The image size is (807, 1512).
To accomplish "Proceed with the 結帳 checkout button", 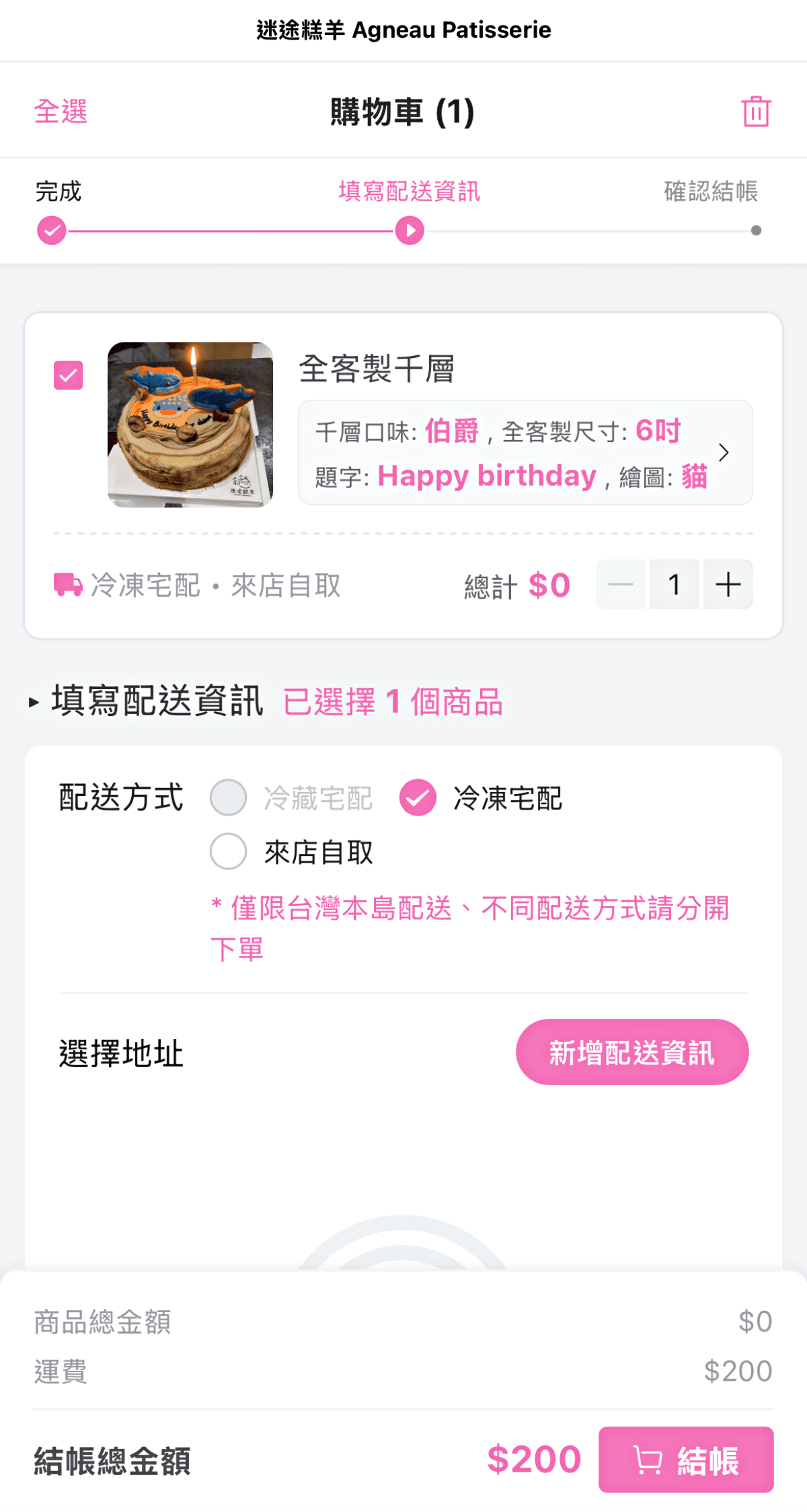I will pos(686,1460).
